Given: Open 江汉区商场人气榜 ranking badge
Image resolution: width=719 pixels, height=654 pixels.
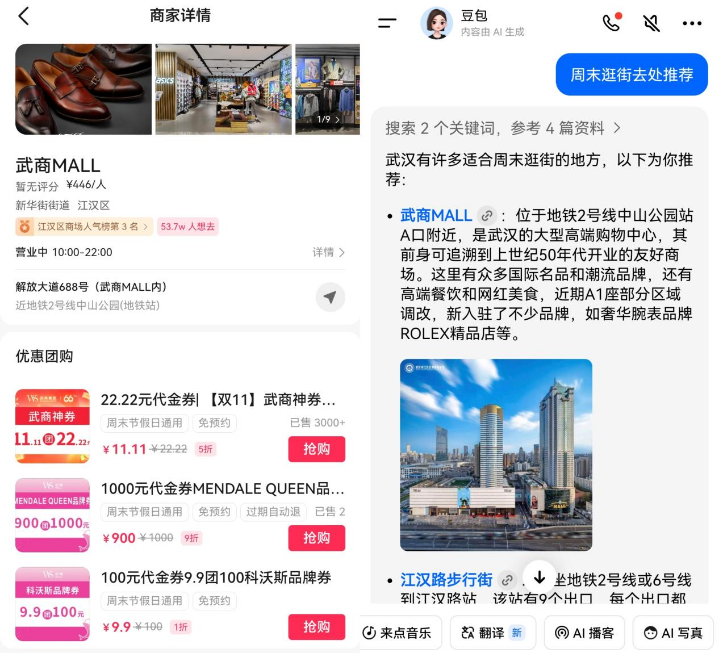Looking at the screenshot, I should tap(84, 226).
